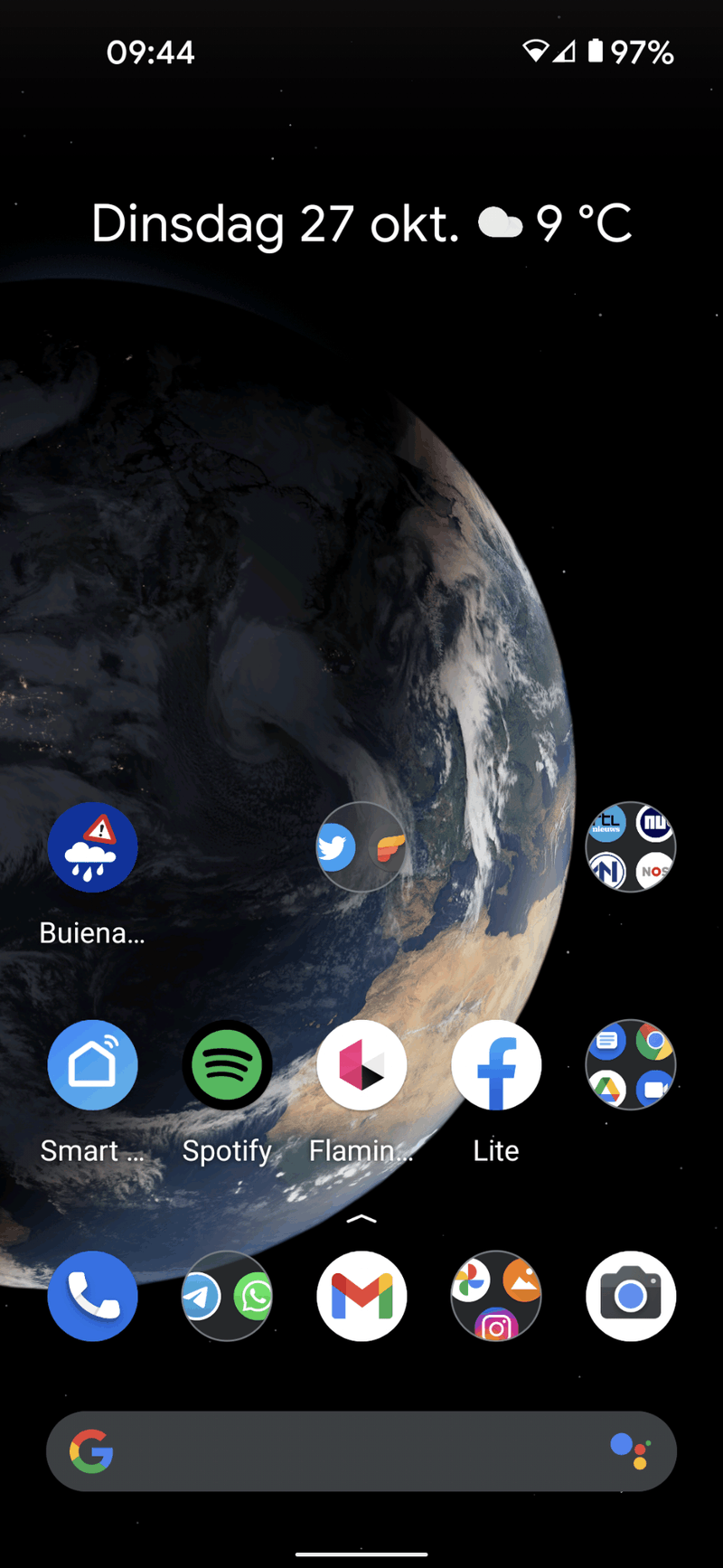Launch Gmail

click(x=361, y=1296)
